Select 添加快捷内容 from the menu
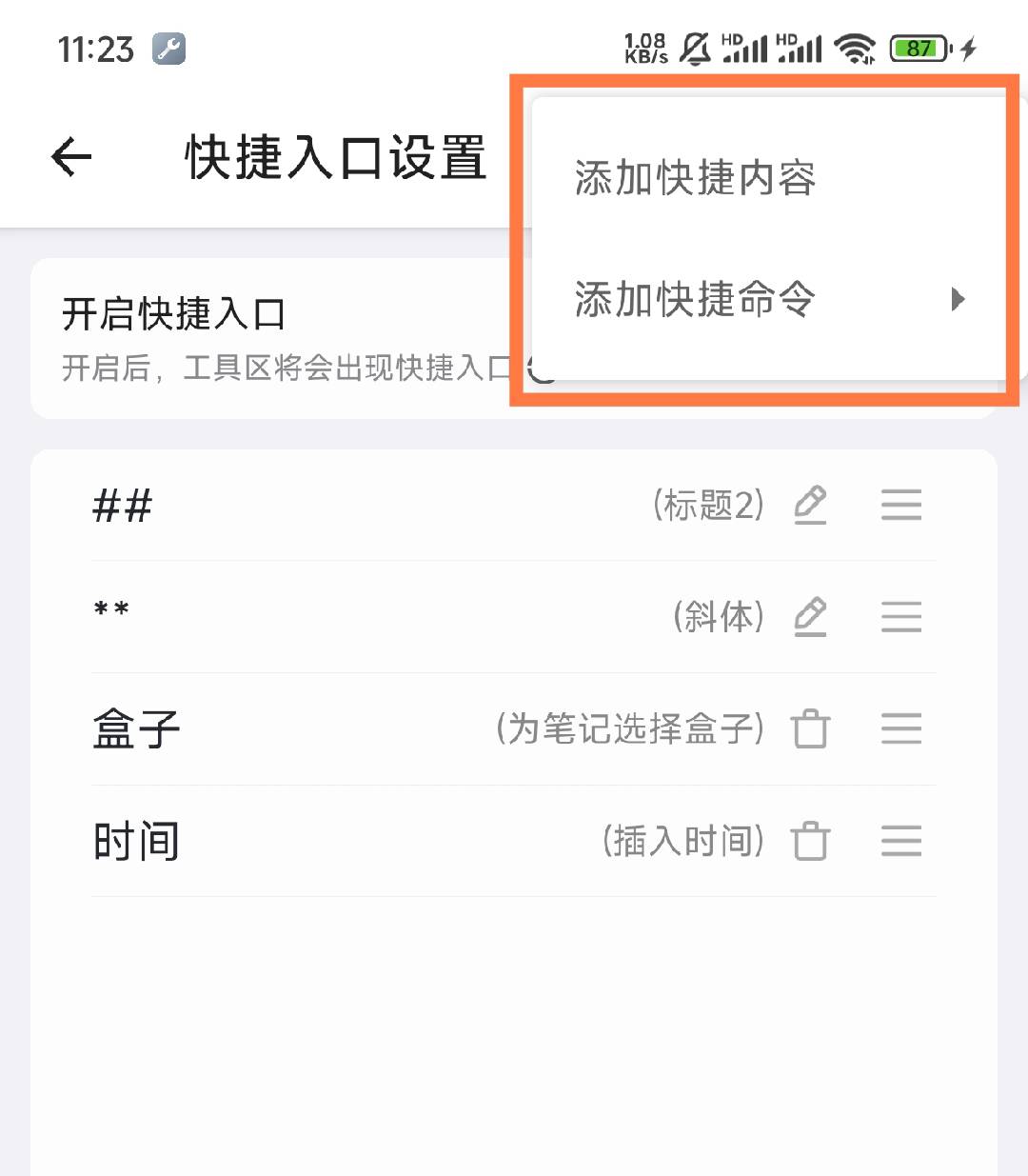The image size is (1028, 1176). point(696,178)
